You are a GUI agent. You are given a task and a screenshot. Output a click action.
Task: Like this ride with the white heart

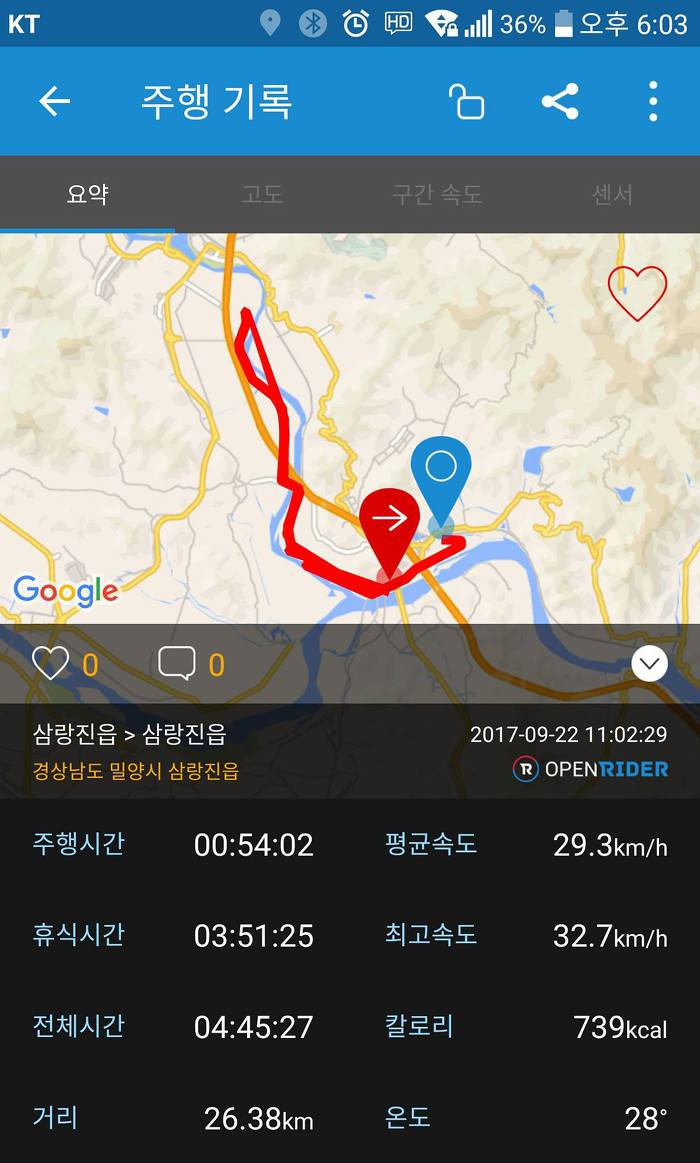pyautogui.click(x=50, y=663)
